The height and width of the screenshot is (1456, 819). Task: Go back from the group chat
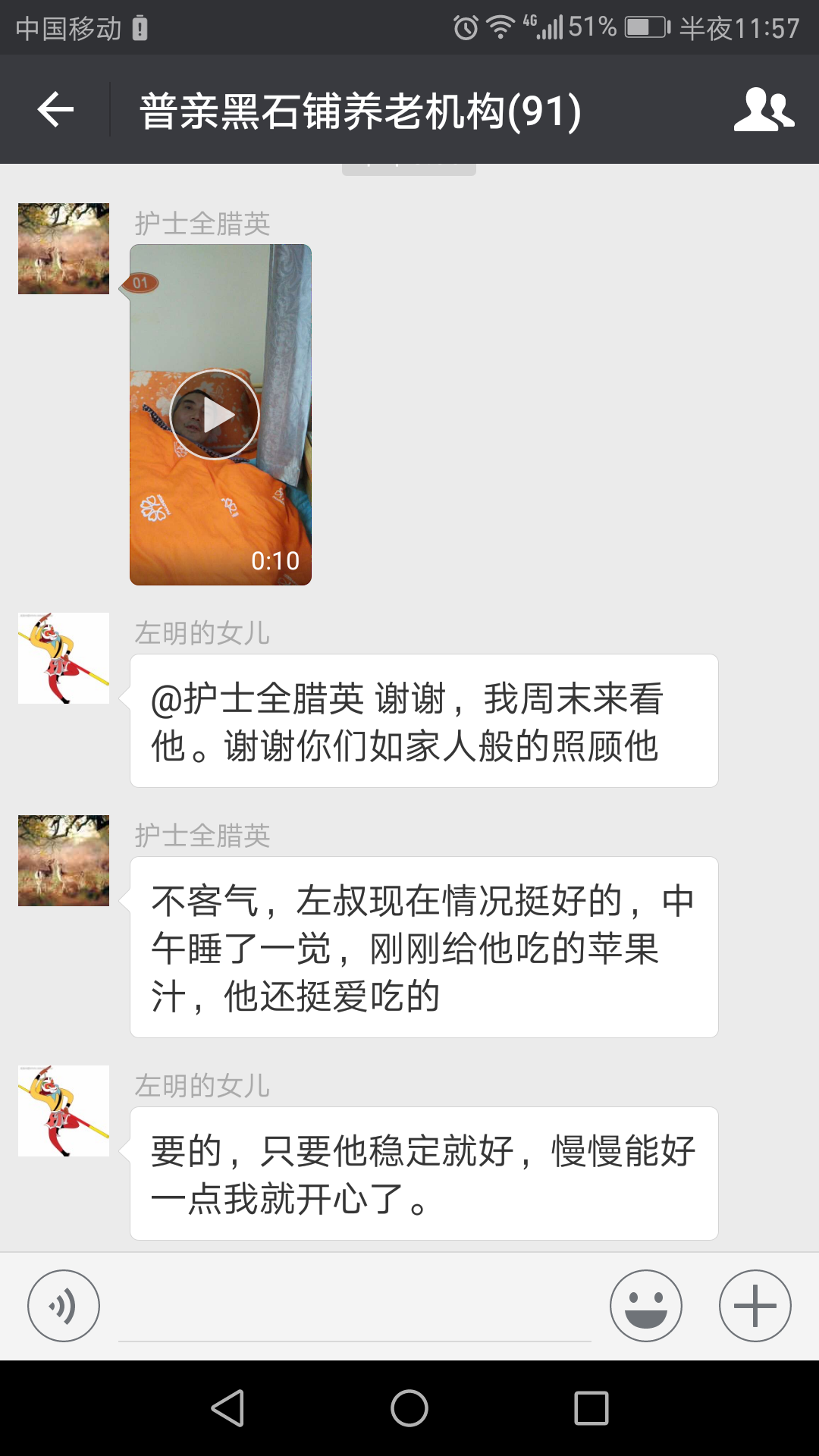click(55, 111)
